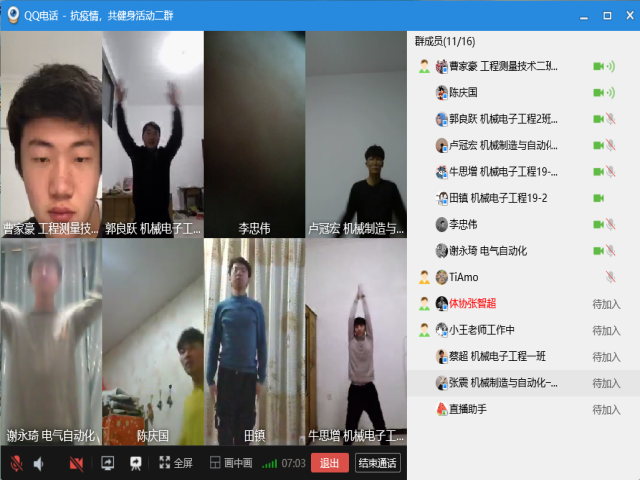Maximize the call window
This screenshot has width=640, height=480.
click(x=607, y=16)
